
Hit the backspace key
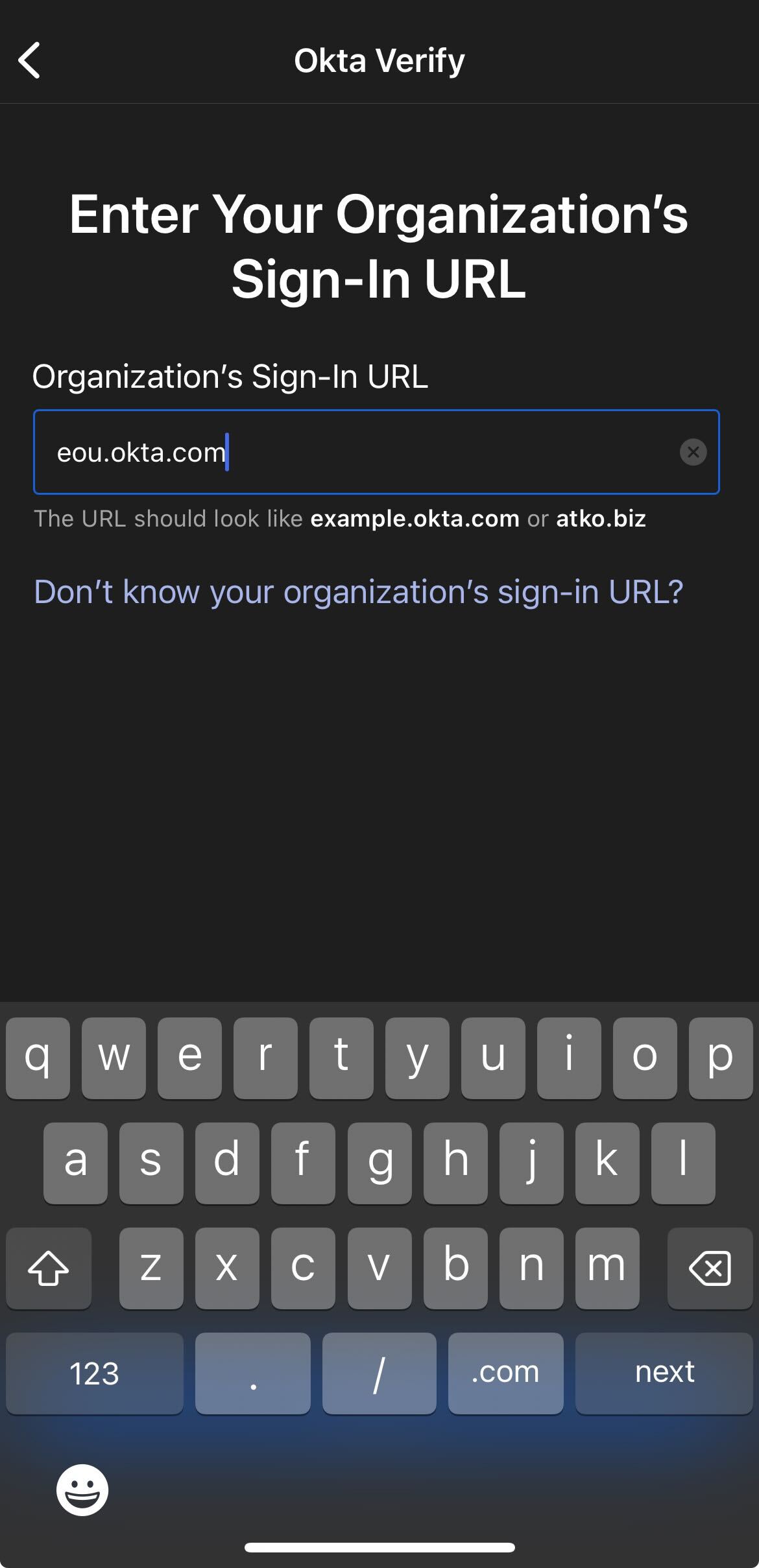(709, 1267)
